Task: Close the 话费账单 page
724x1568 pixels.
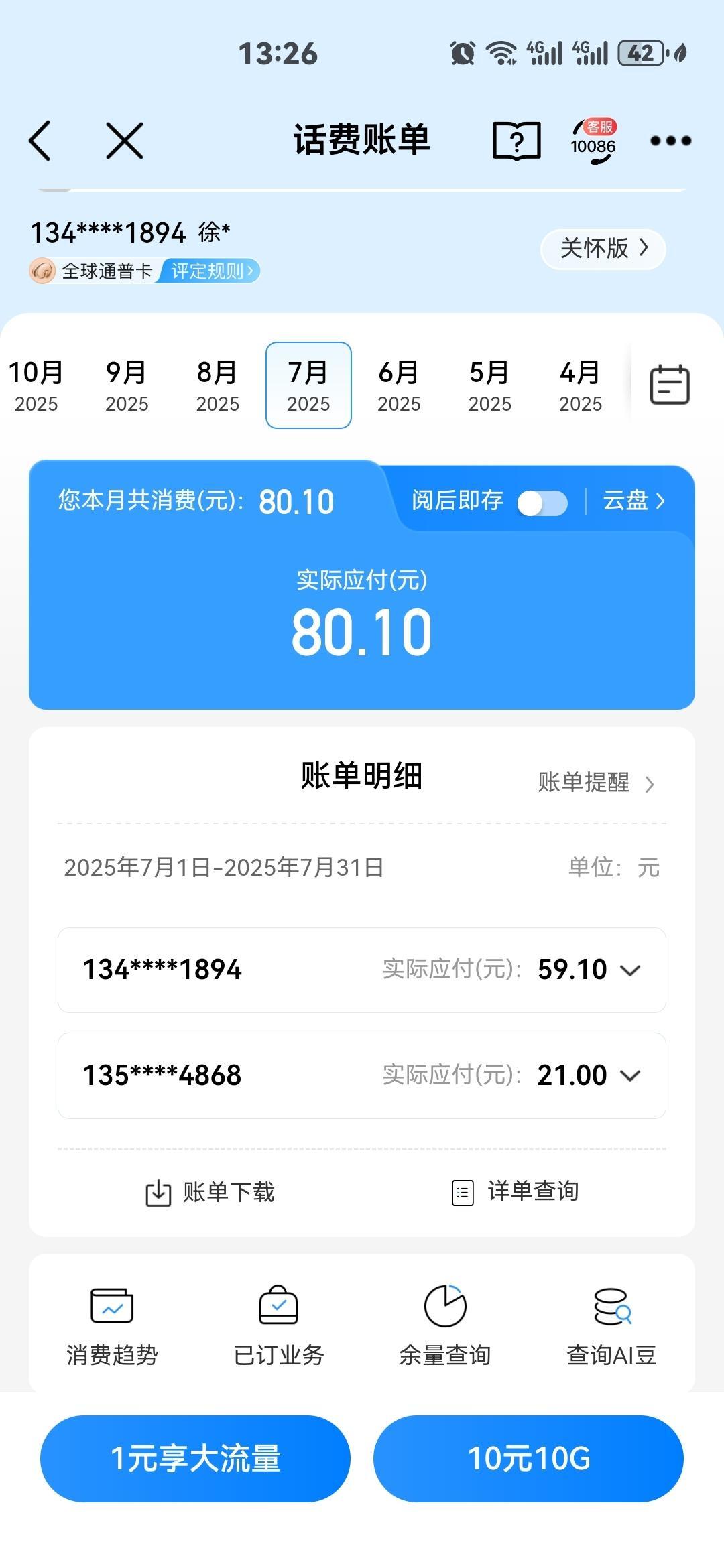Action: pos(125,141)
